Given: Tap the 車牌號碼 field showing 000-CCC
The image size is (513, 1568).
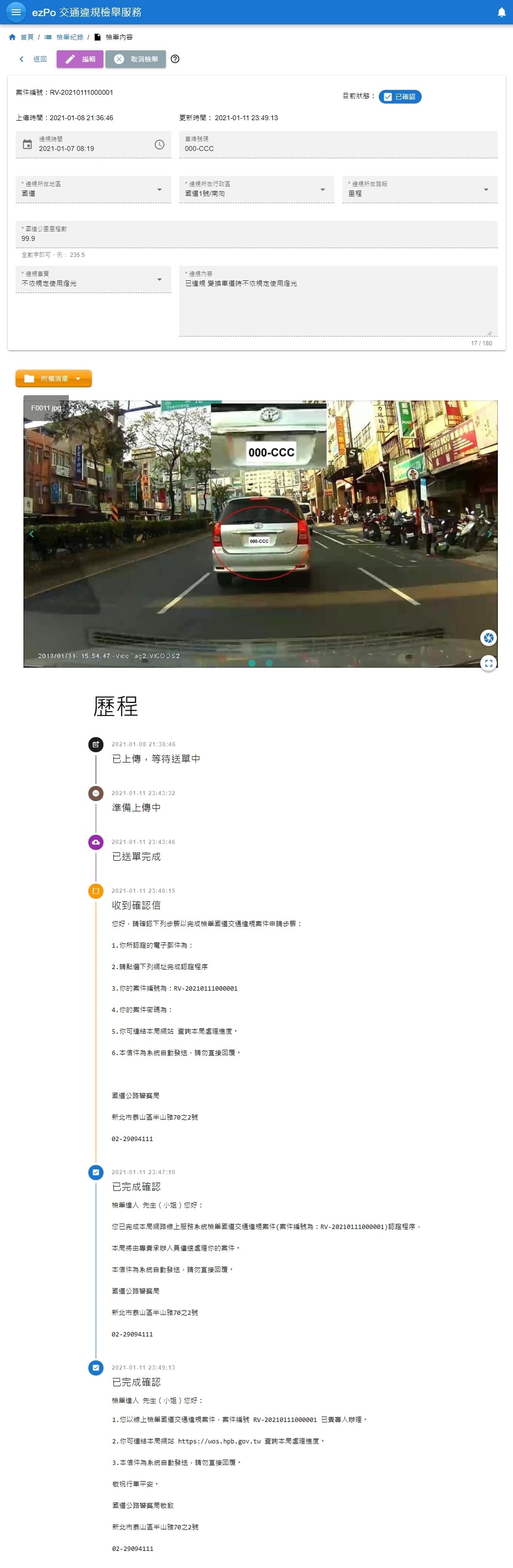Looking at the screenshot, I should point(338,145).
